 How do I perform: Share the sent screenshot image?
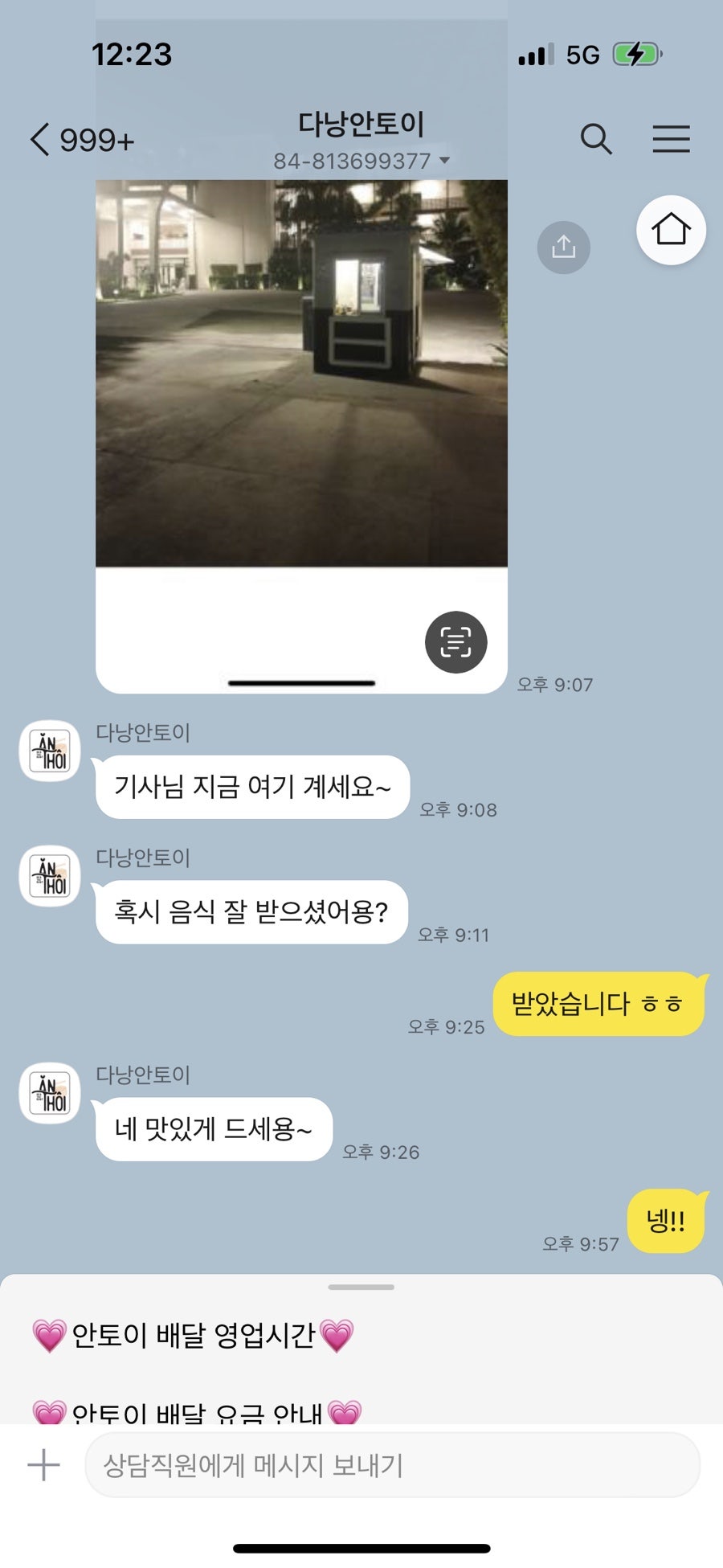pos(563,247)
